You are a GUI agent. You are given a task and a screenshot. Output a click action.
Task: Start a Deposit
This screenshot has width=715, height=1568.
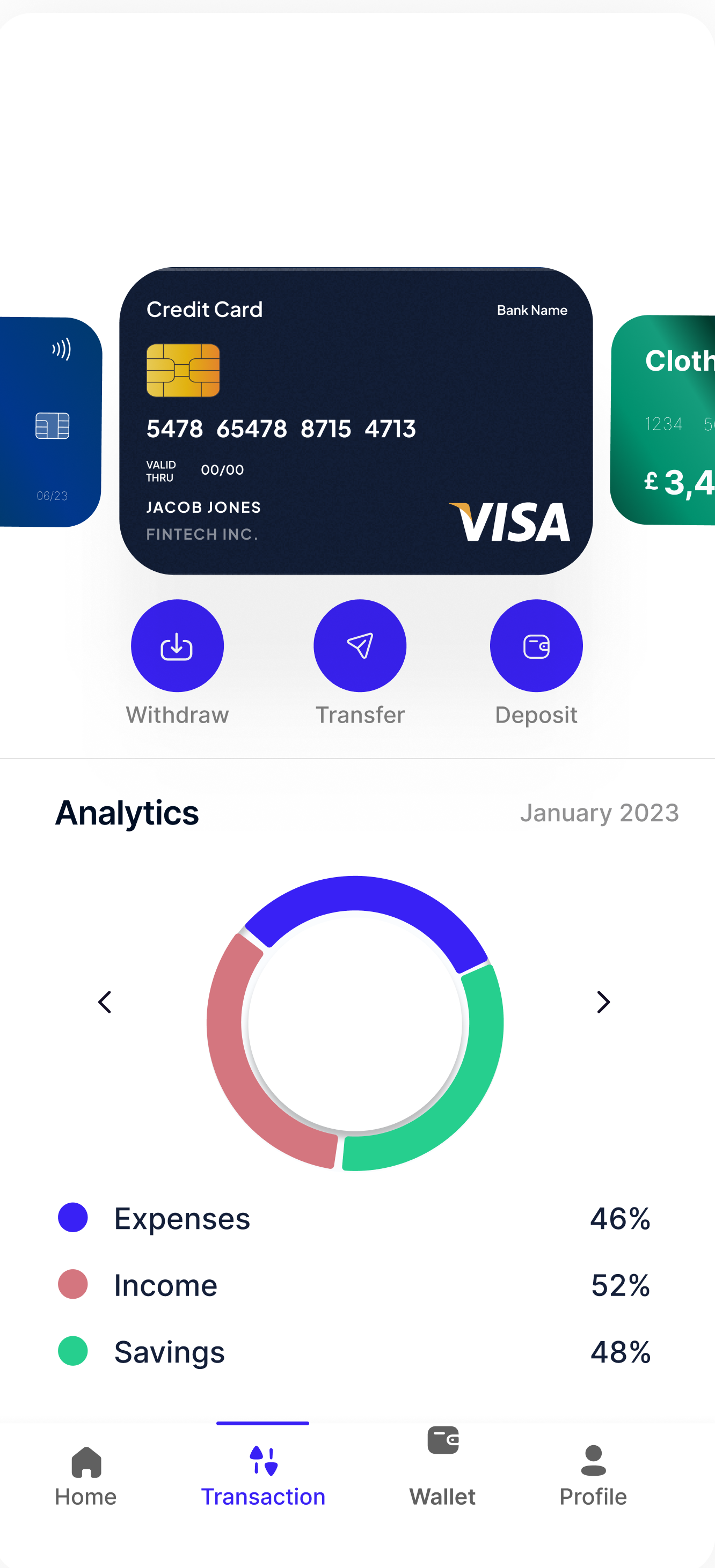536,646
